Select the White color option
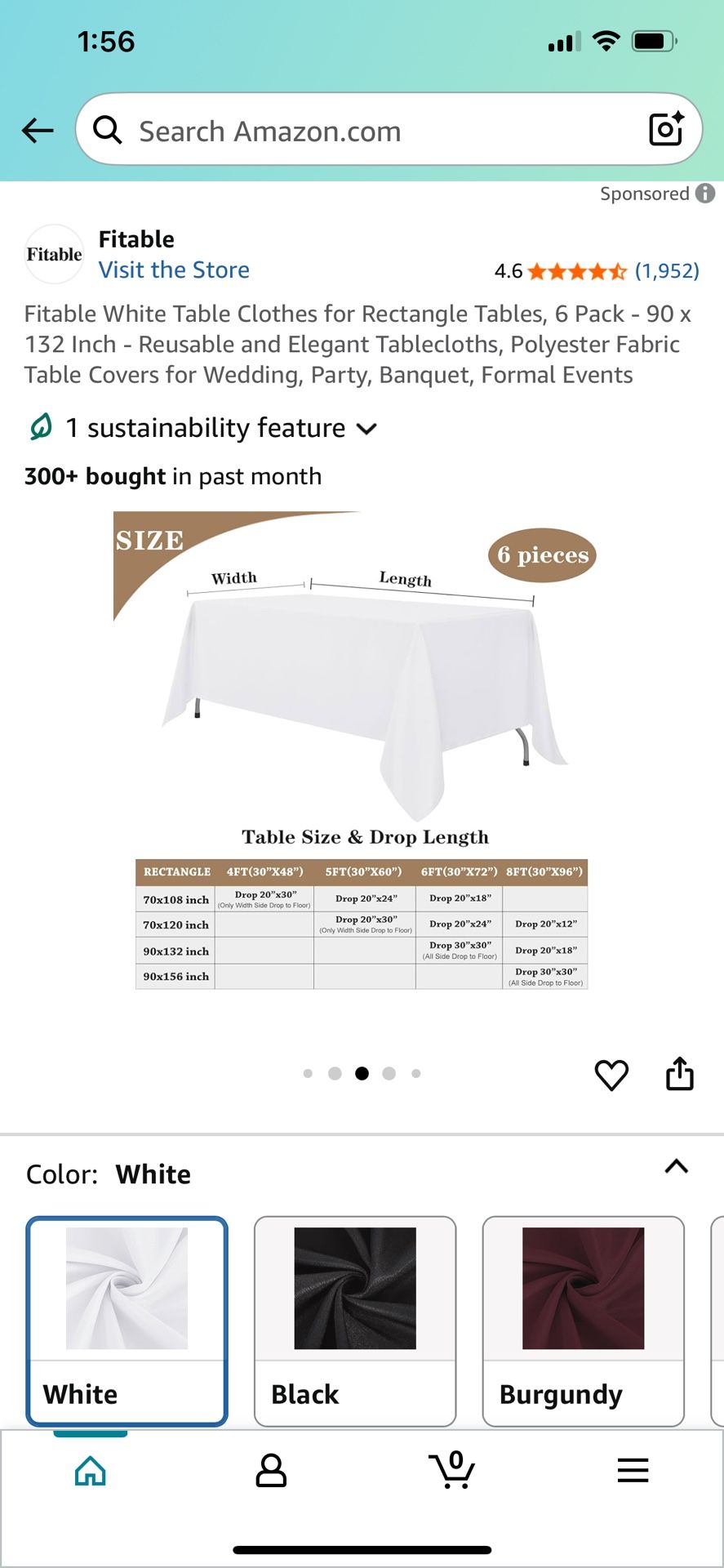Viewport: 724px width, 1568px height. 127,1321
